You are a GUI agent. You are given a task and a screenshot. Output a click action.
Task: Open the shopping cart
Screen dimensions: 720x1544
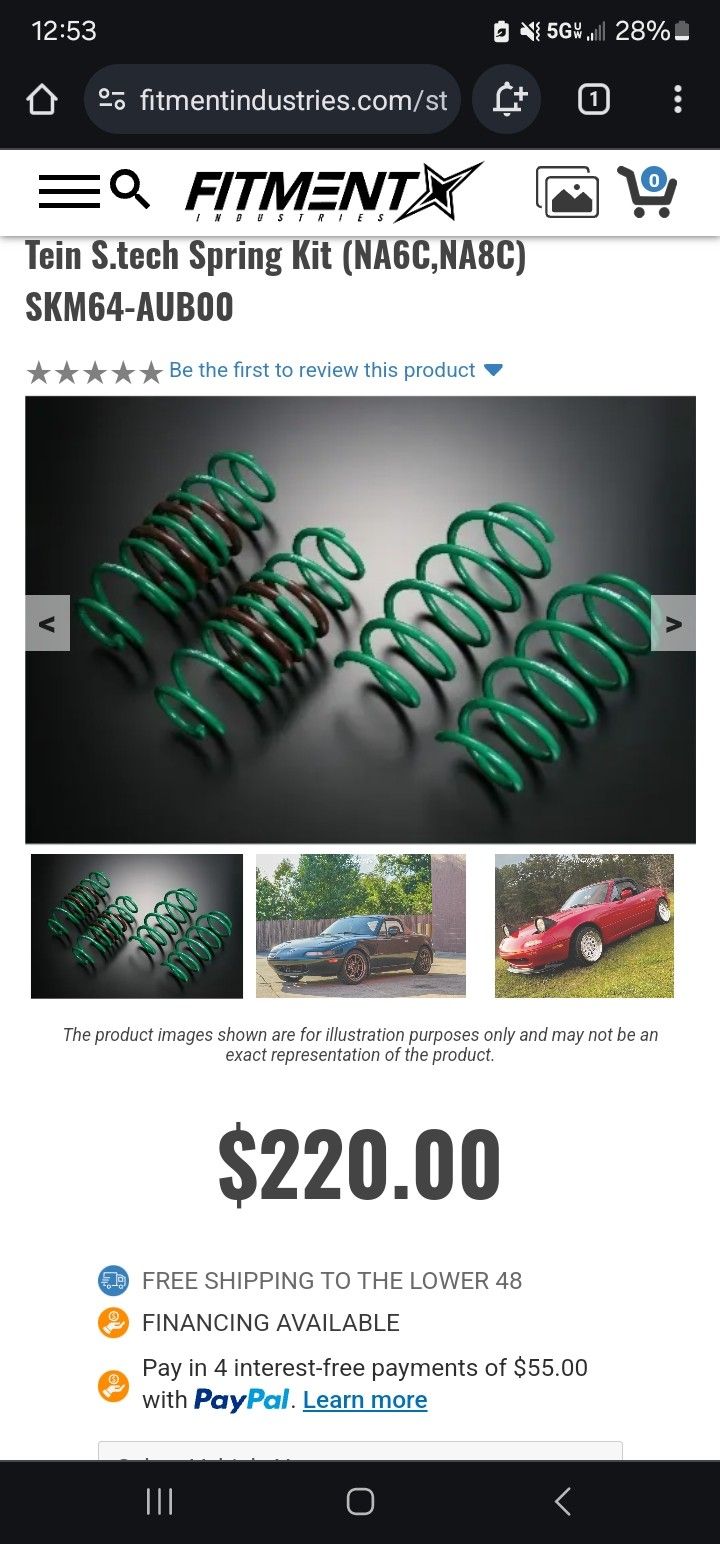pos(647,192)
